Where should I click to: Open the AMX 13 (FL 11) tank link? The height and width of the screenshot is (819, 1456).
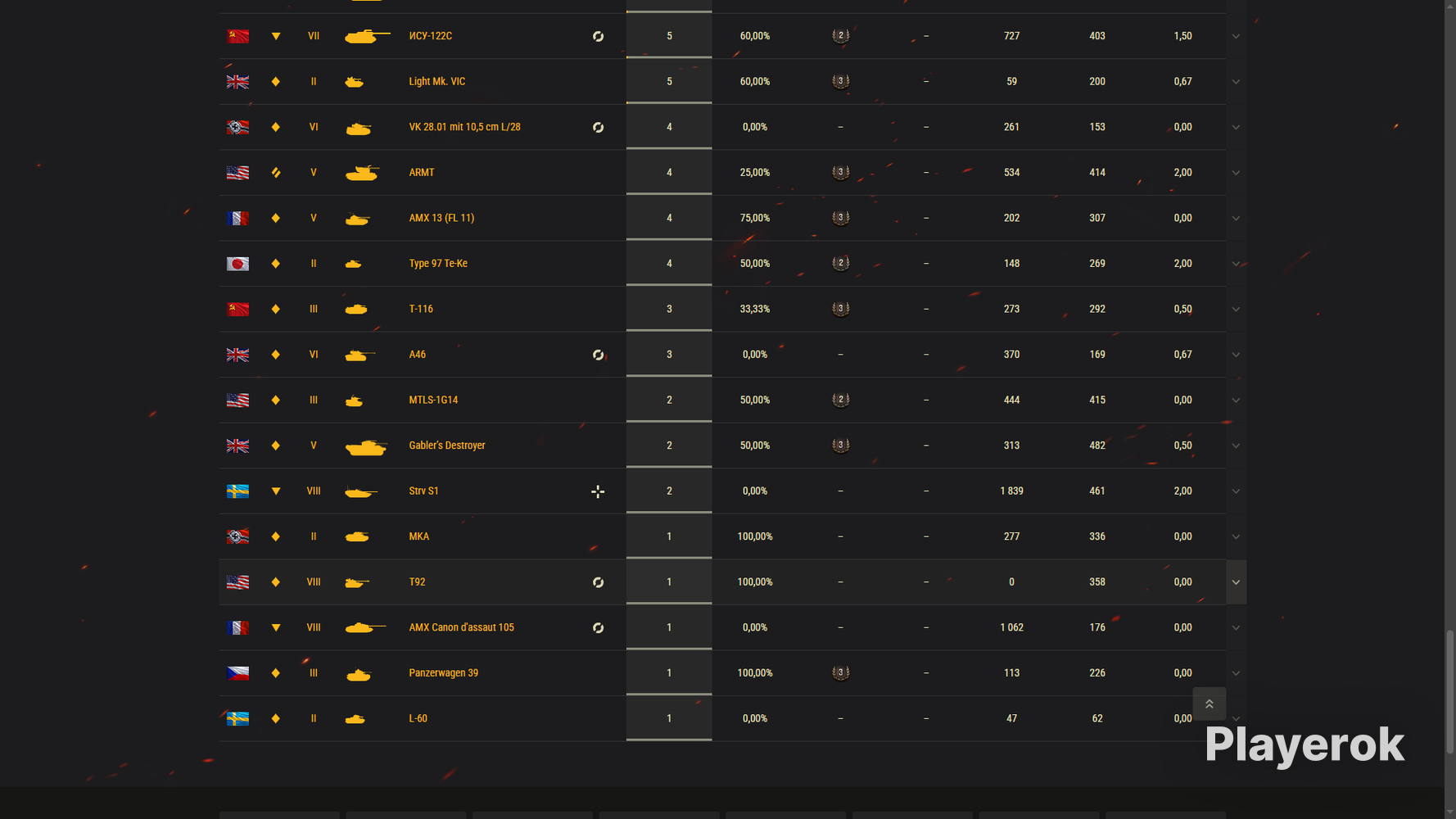[441, 218]
